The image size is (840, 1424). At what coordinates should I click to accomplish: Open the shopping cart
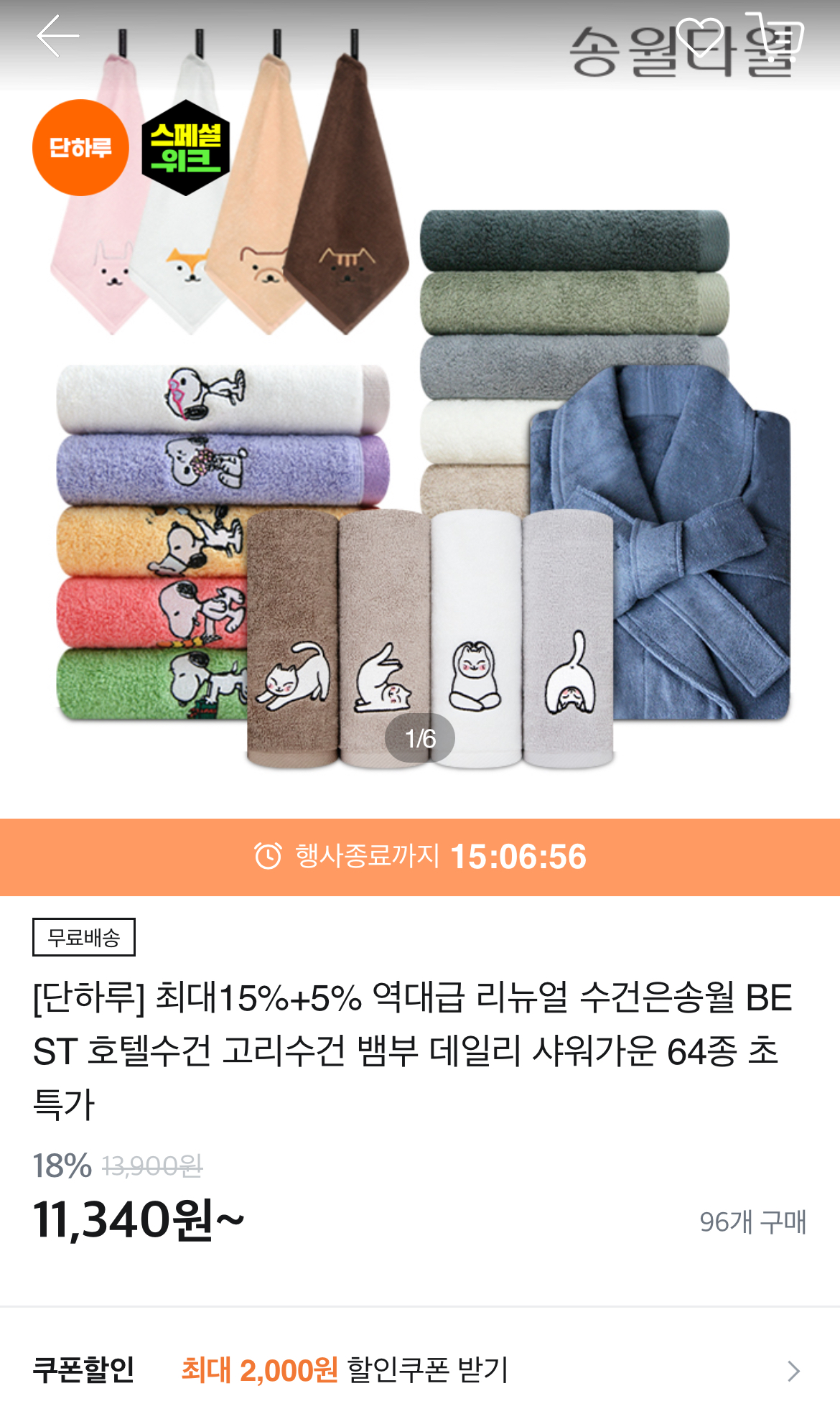[x=775, y=37]
